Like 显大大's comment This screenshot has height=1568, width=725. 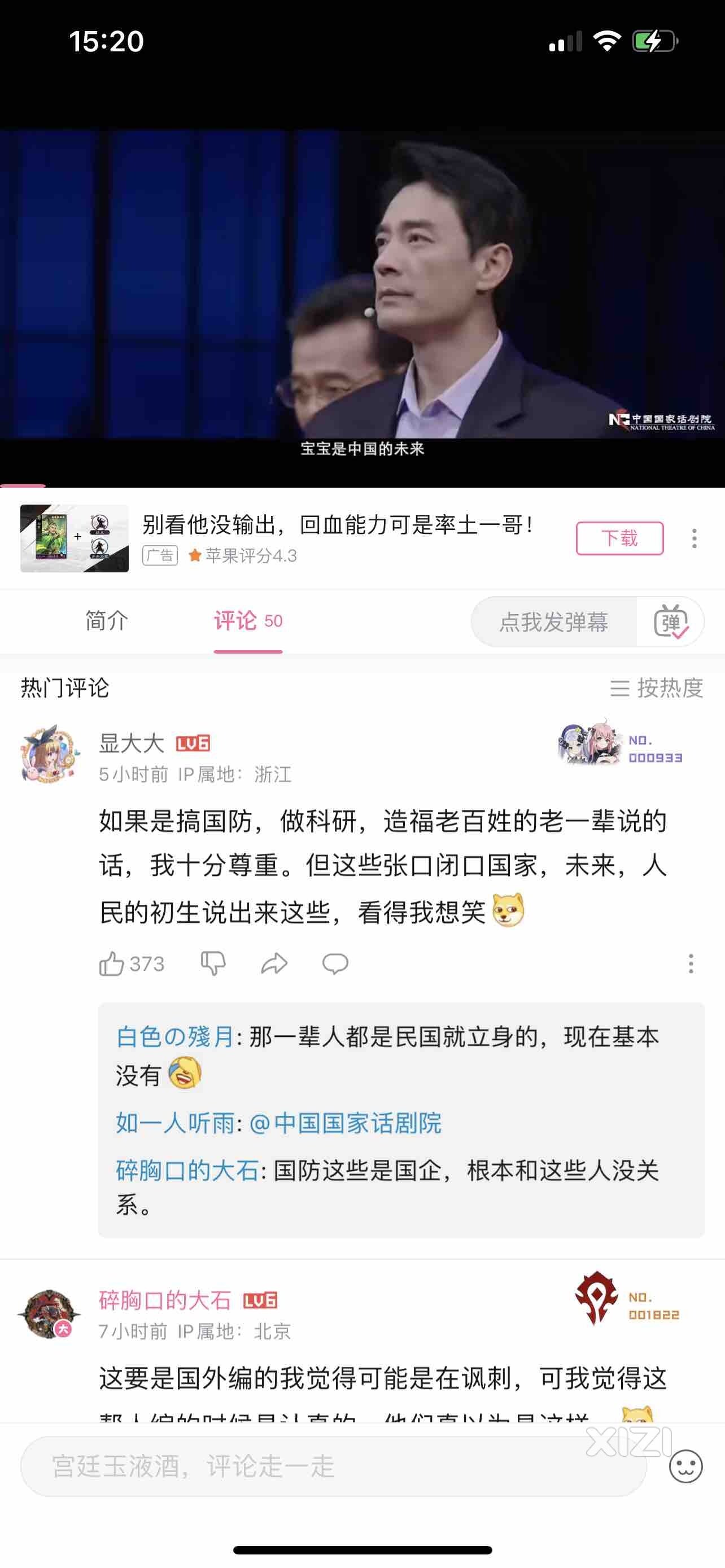(x=112, y=963)
